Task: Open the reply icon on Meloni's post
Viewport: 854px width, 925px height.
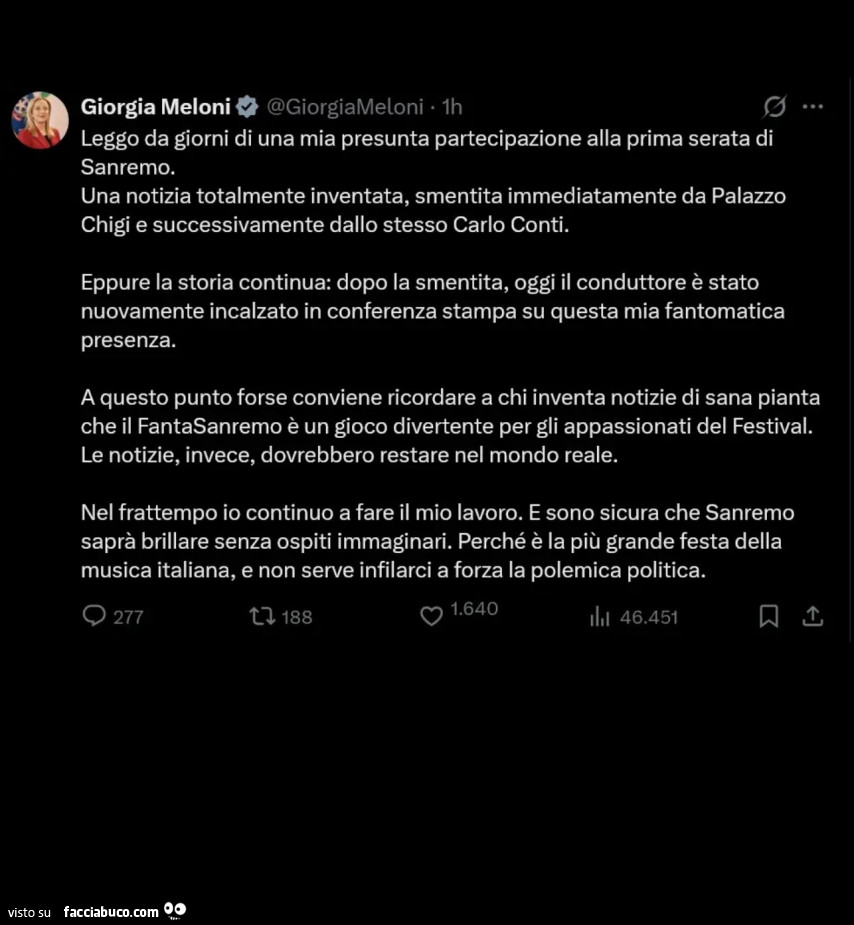Action: pyautogui.click(x=93, y=616)
